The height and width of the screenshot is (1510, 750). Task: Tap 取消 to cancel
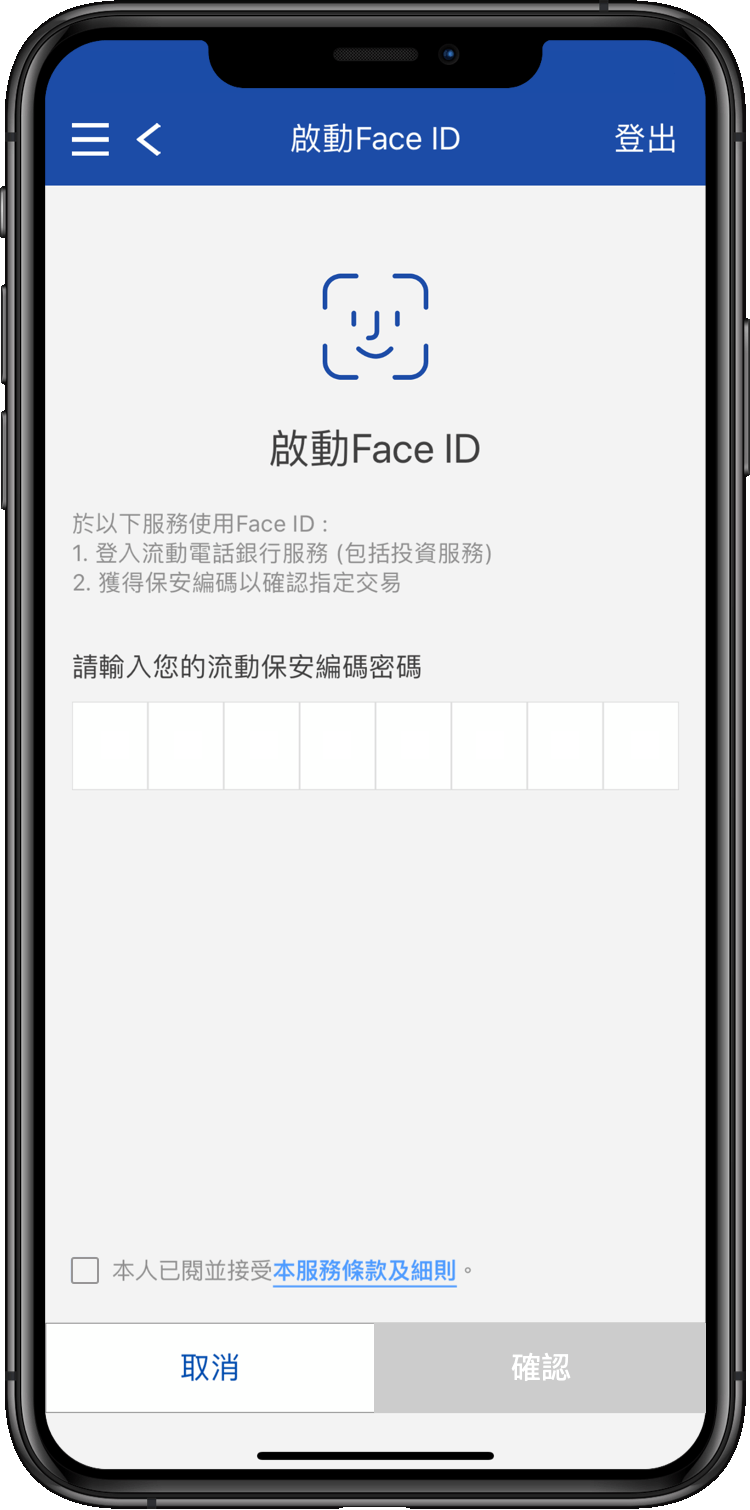(x=210, y=1367)
